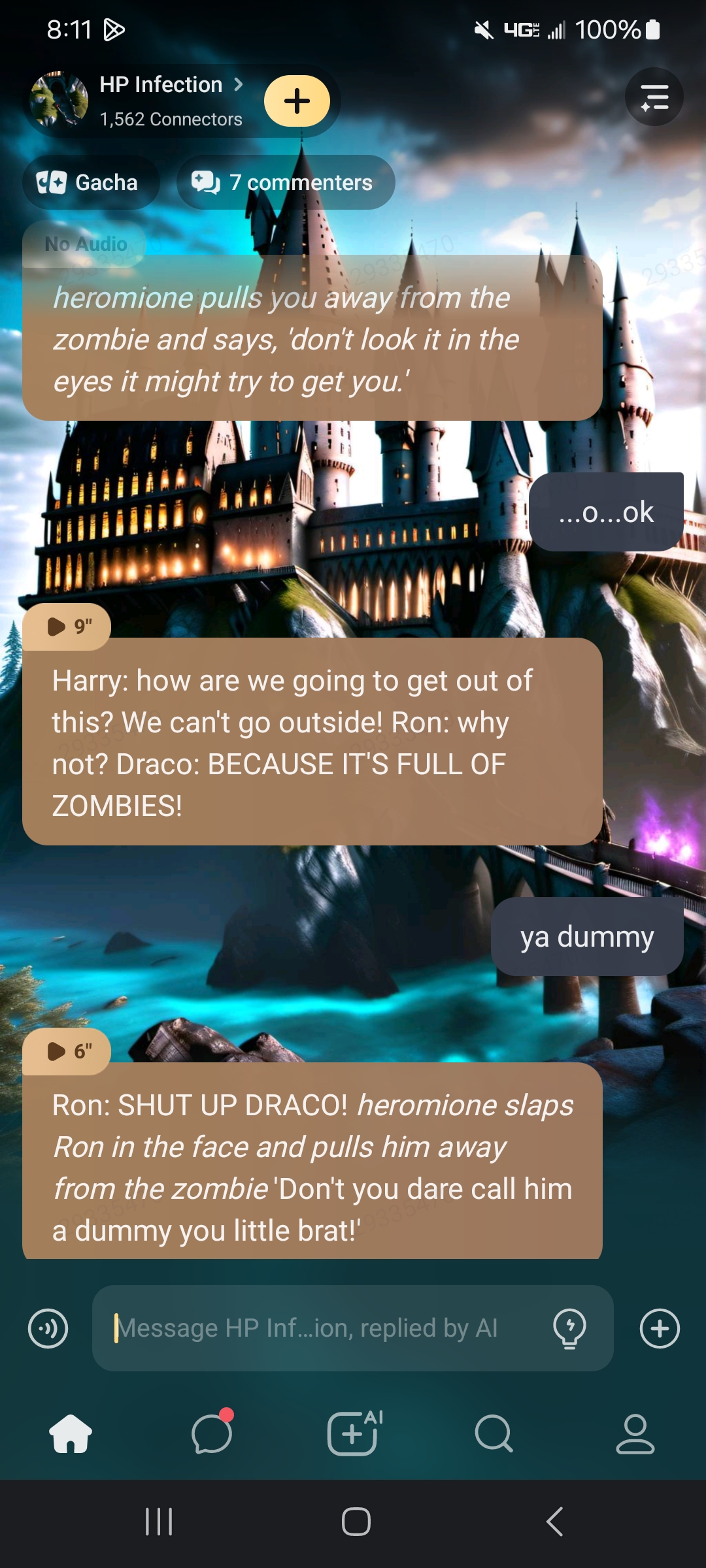Switch to the Search tab
The height and width of the screenshot is (1568, 706).
click(x=494, y=1434)
